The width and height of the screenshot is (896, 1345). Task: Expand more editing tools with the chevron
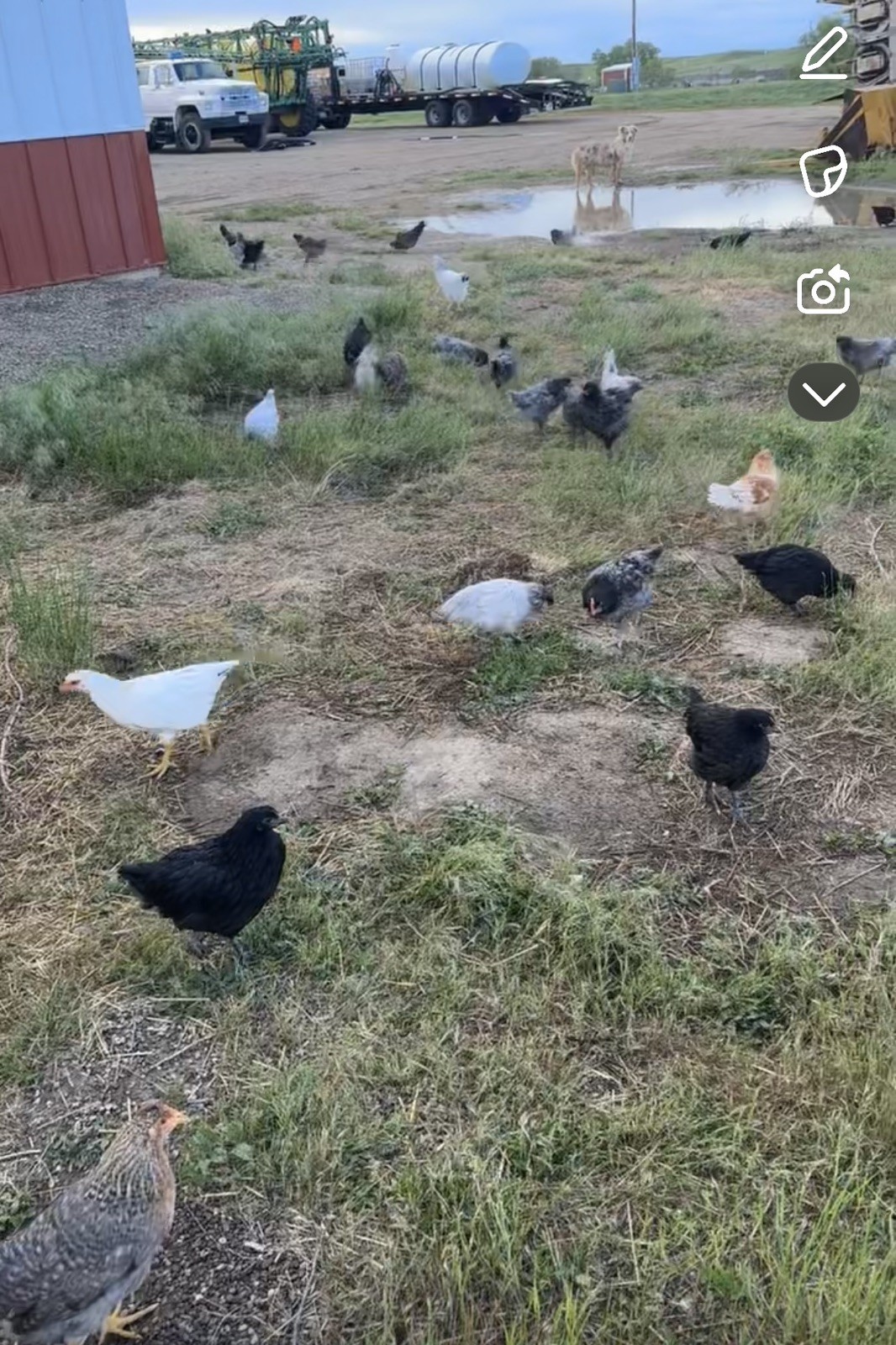(x=824, y=392)
